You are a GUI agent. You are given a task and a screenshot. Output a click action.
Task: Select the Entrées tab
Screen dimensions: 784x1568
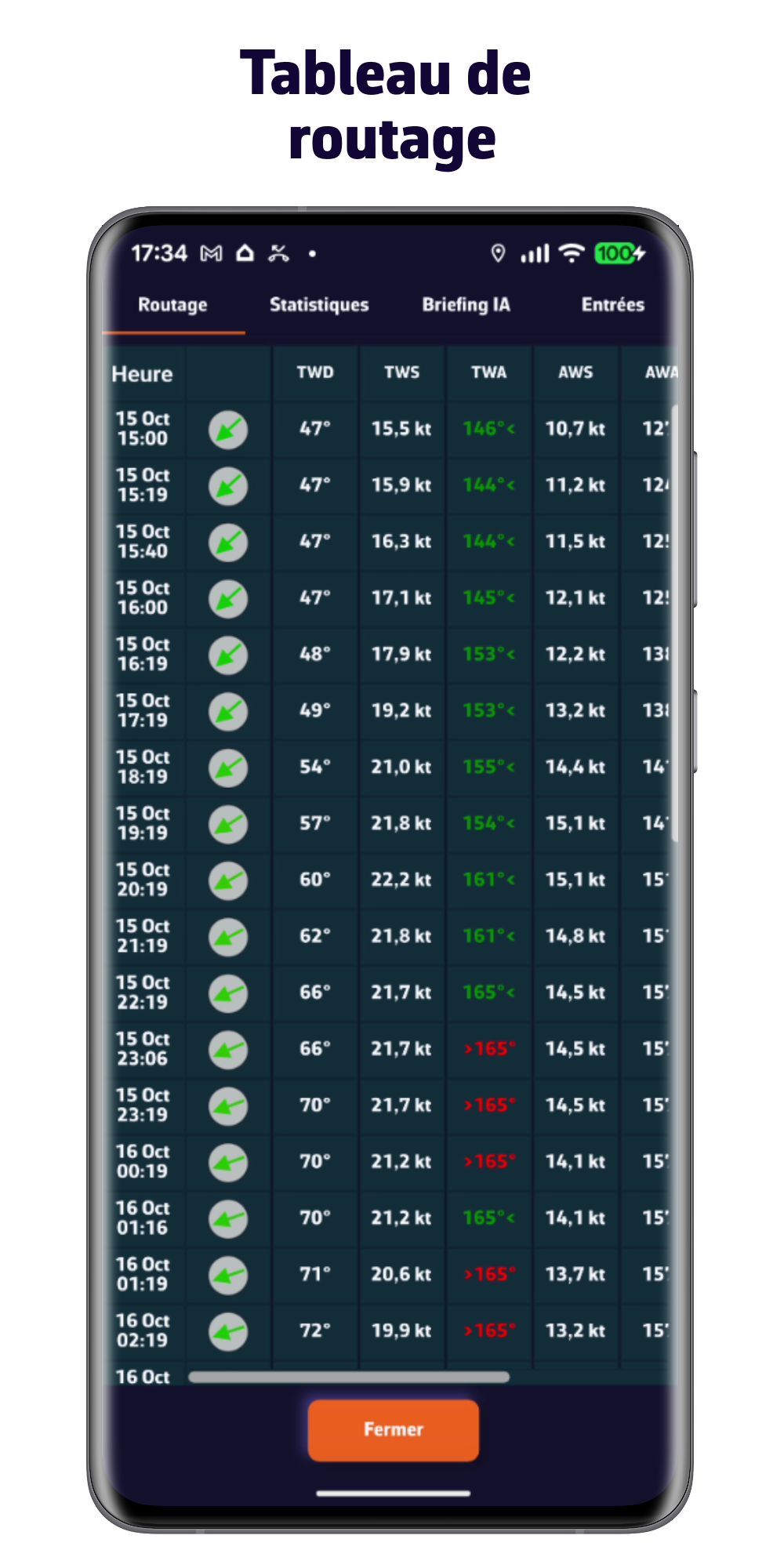(612, 304)
